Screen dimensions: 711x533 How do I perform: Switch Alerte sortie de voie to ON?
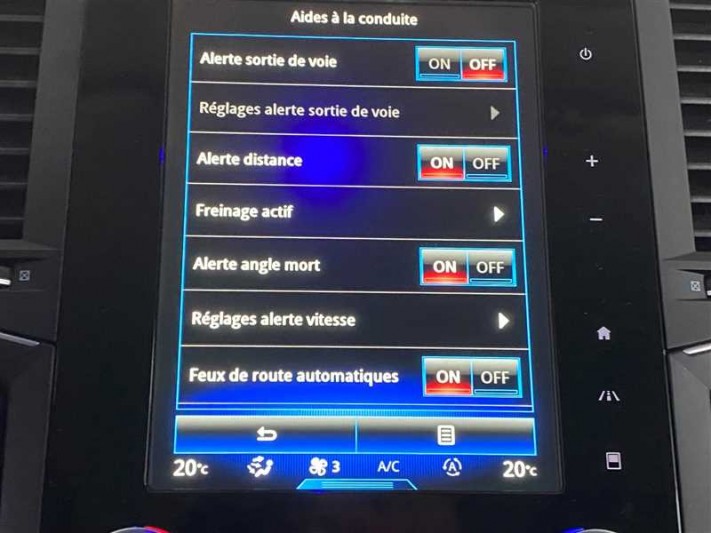pos(439,63)
